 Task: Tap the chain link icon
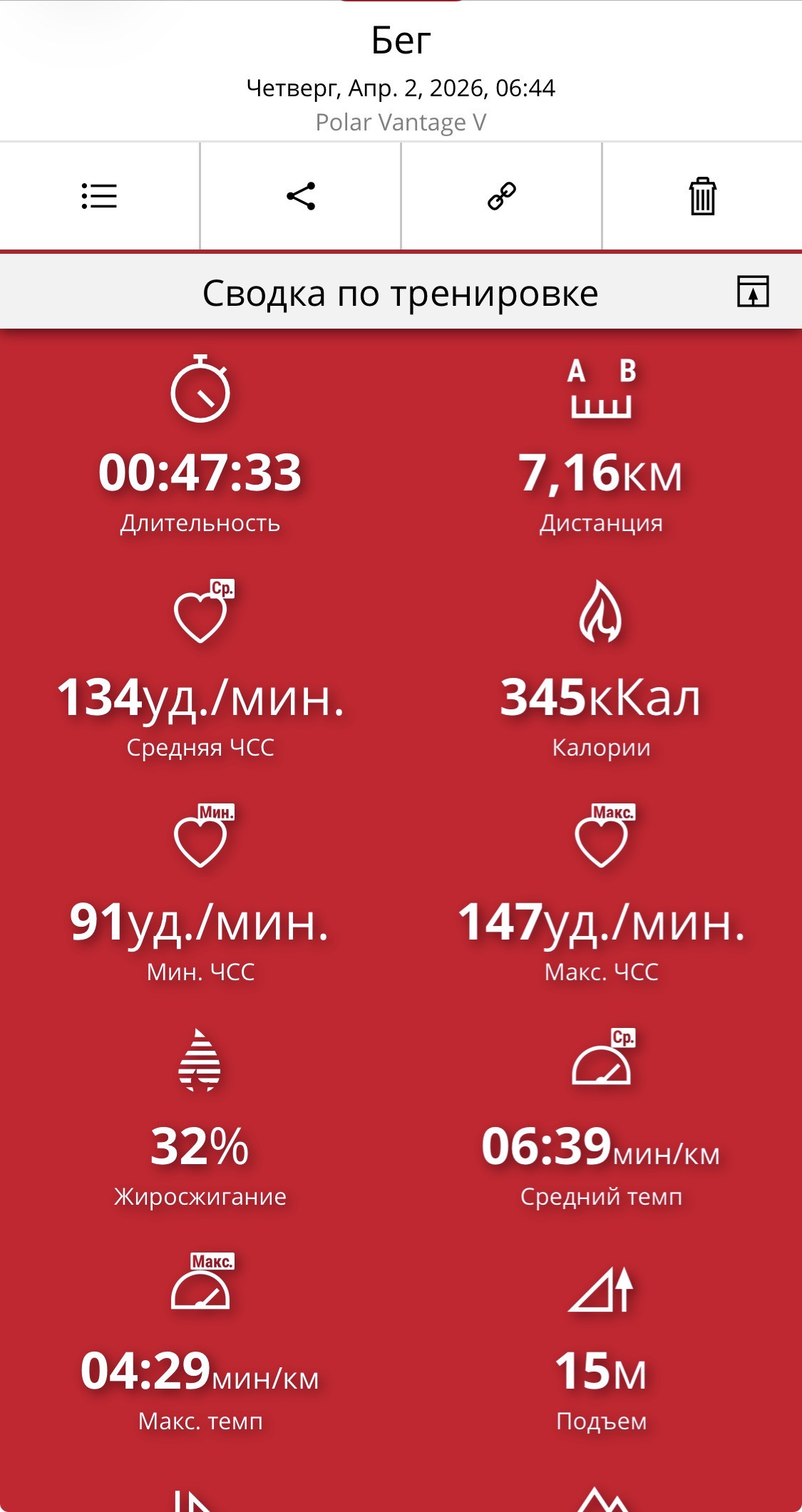[x=502, y=196]
